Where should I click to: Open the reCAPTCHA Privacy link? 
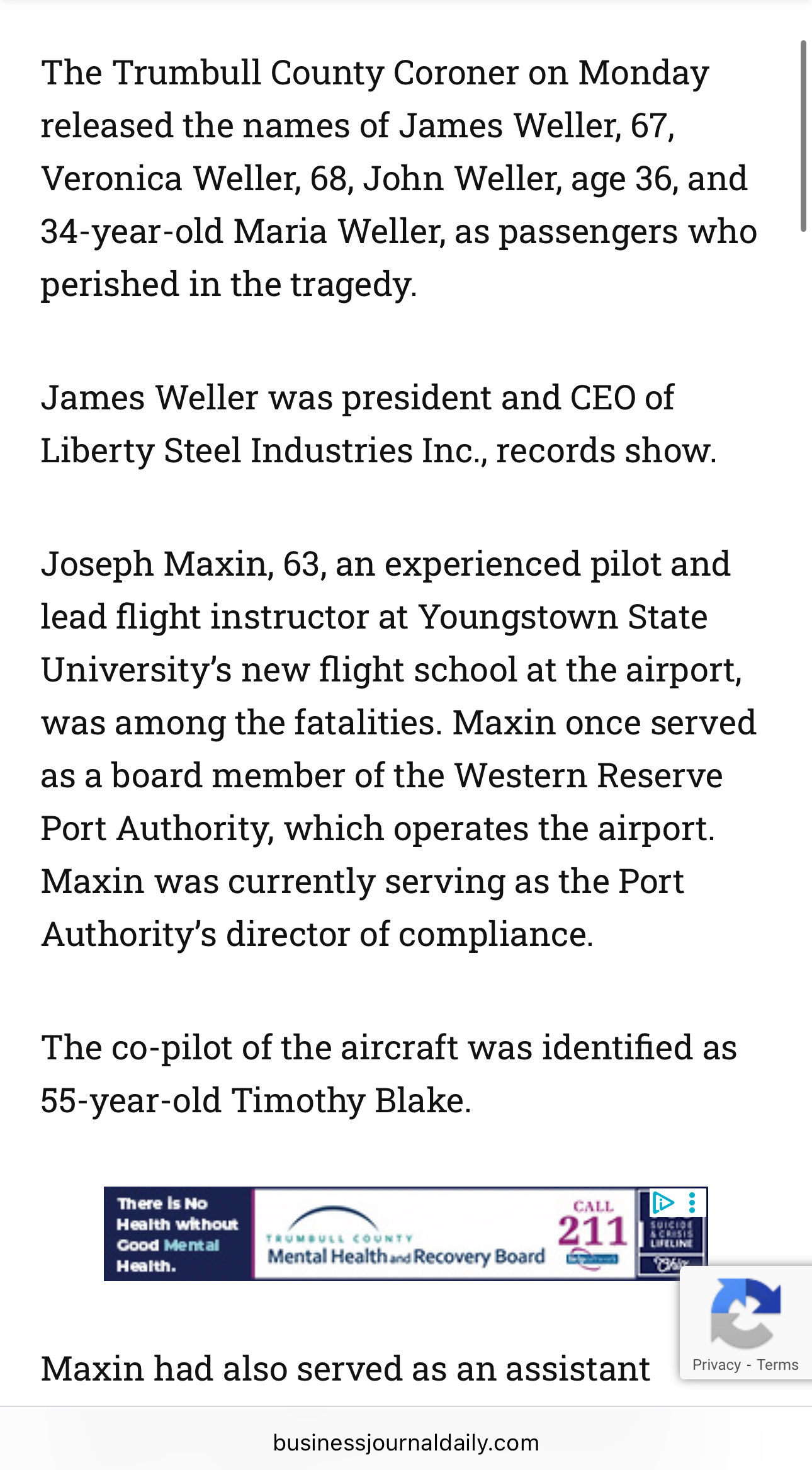716,1364
